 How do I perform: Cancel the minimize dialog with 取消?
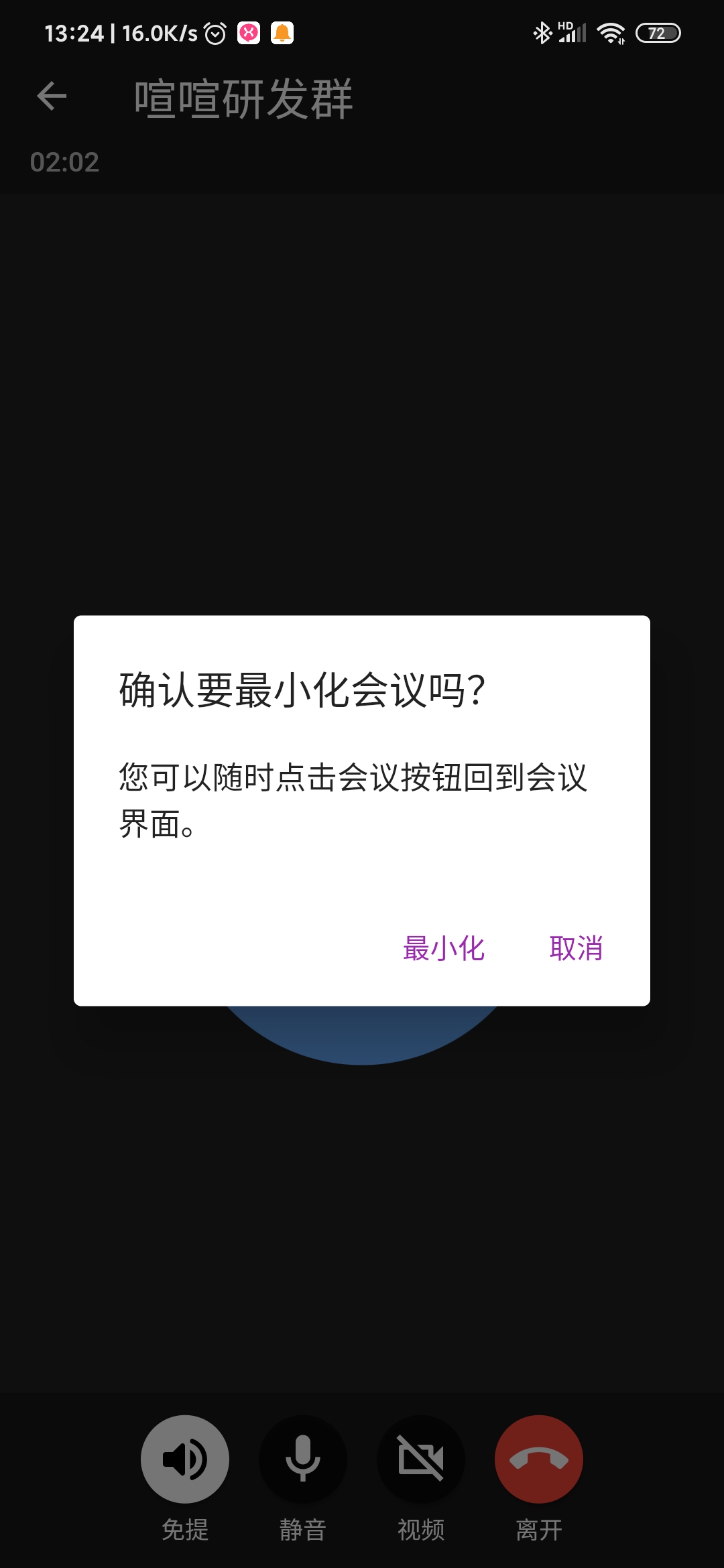click(x=576, y=948)
